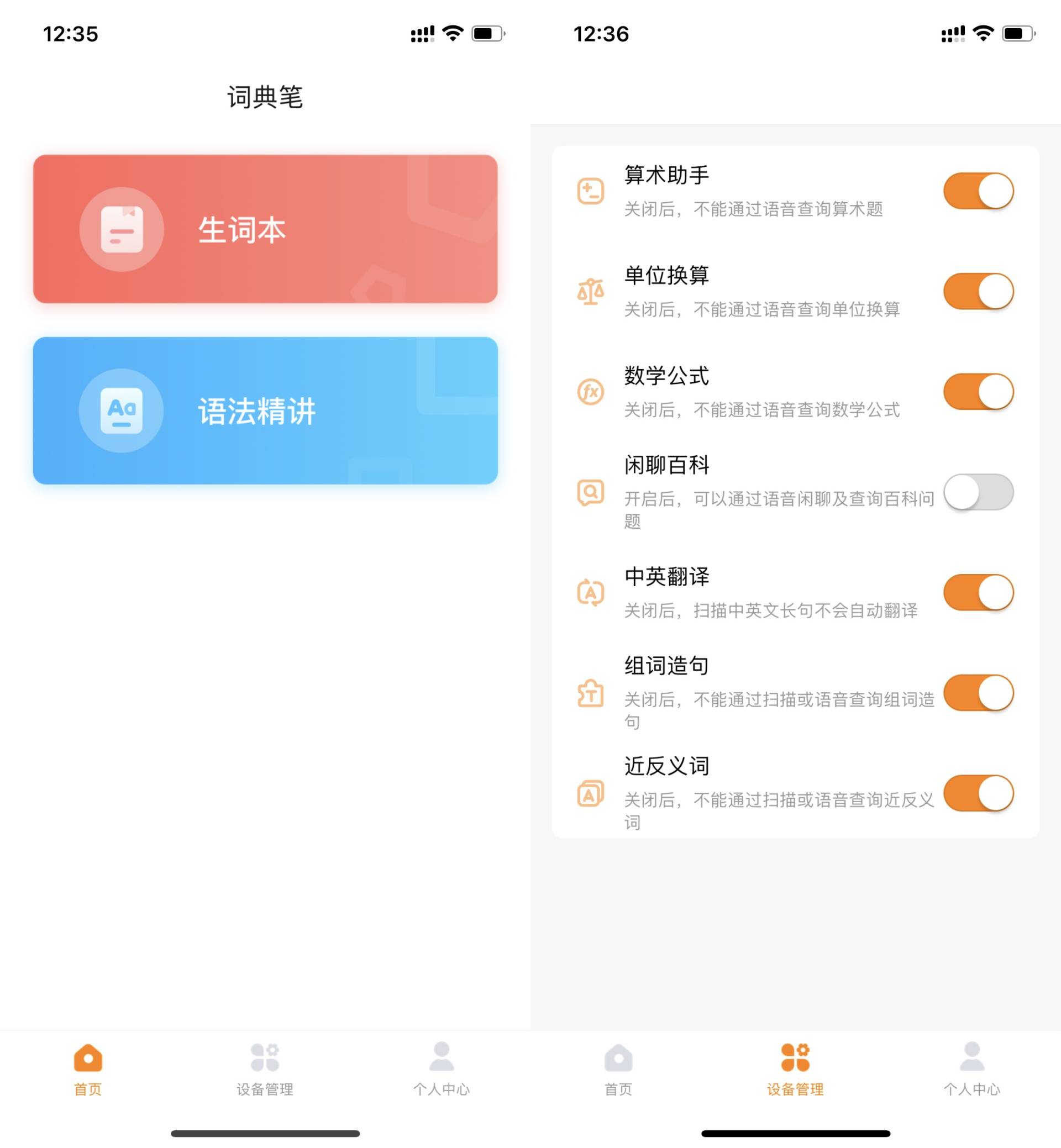Click the 算术助手 calculator icon
Viewport: 1061px width, 1148px height.
[x=591, y=191]
